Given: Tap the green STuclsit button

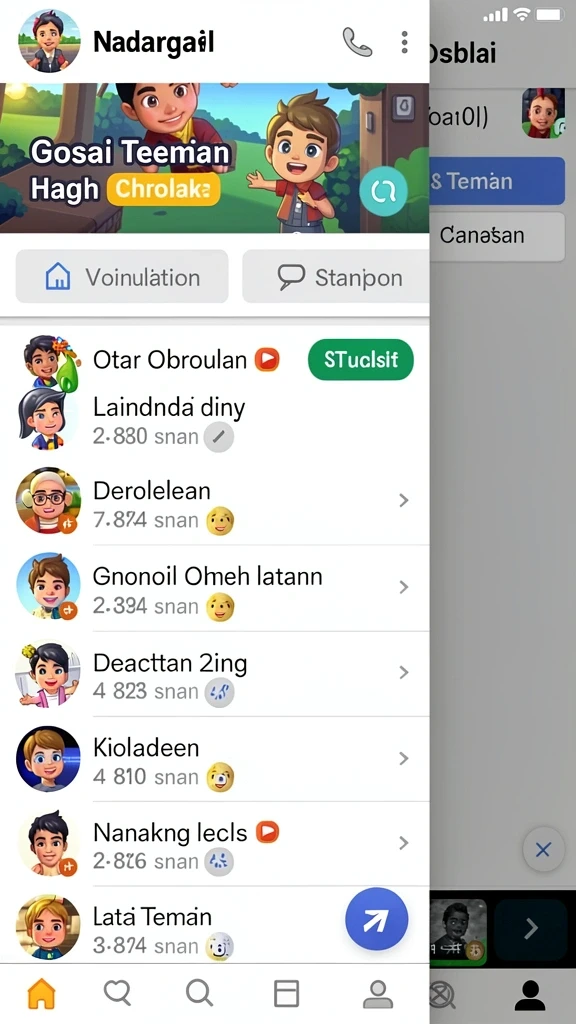Looking at the screenshot, I should (x=360, y=359).
